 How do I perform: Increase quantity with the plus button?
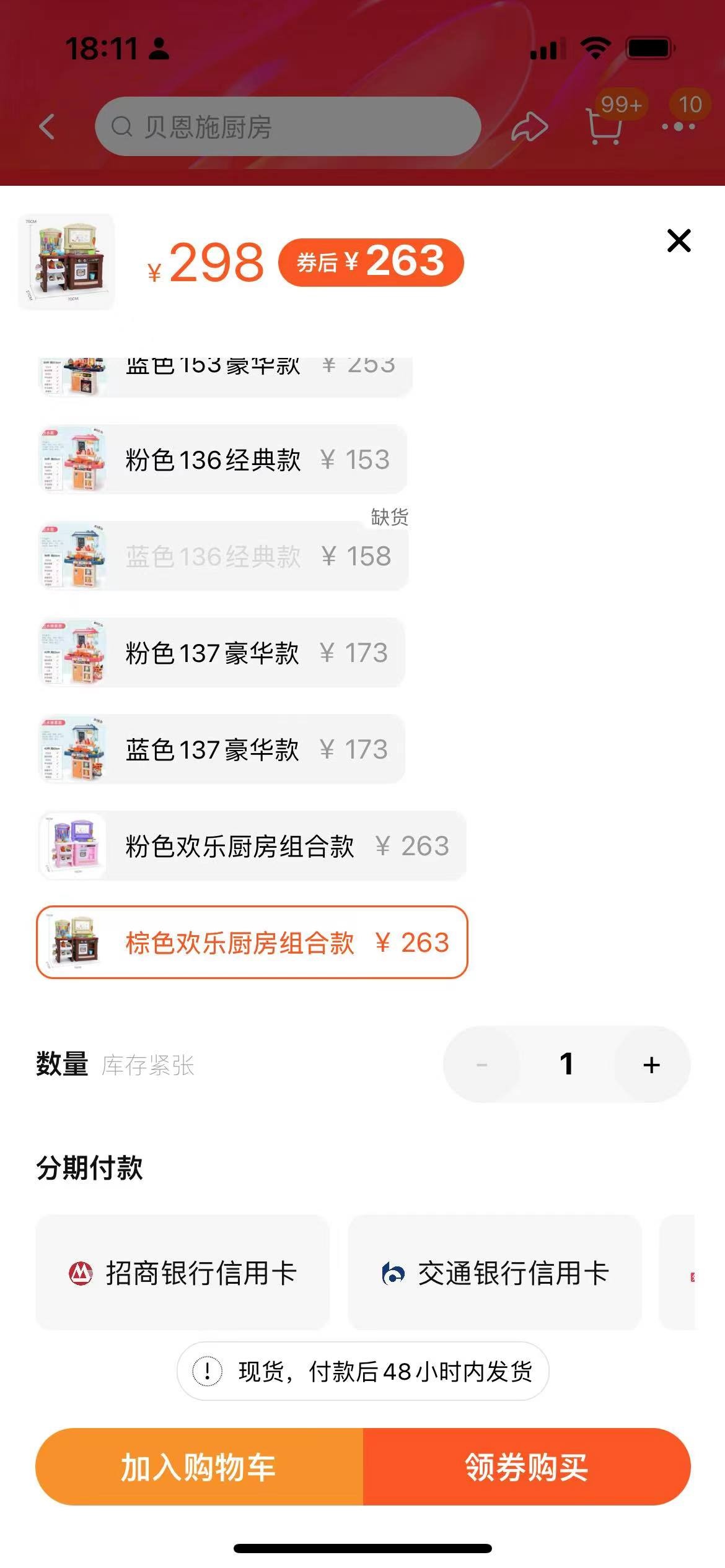pos(651,1065)
